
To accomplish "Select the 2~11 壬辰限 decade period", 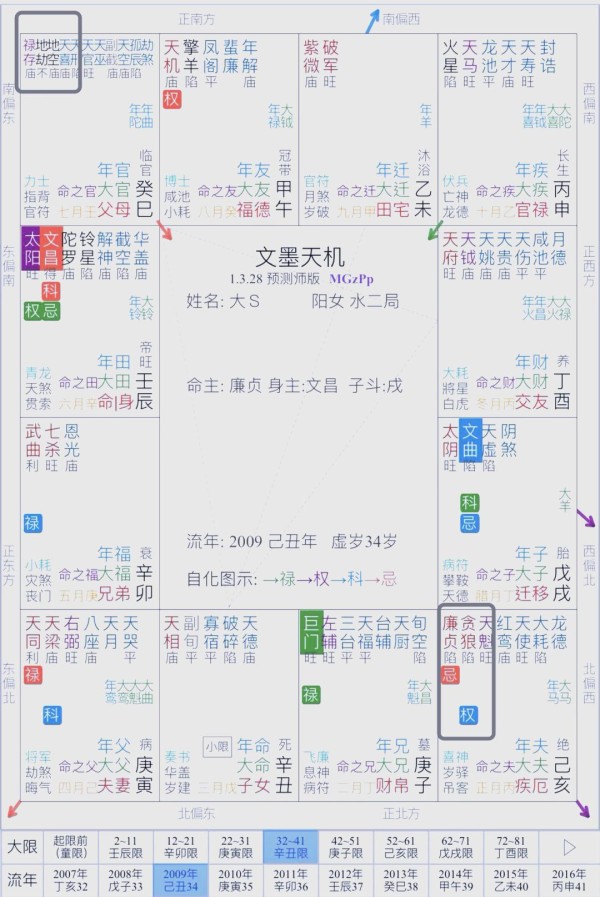I will click(x=126, y=847).
